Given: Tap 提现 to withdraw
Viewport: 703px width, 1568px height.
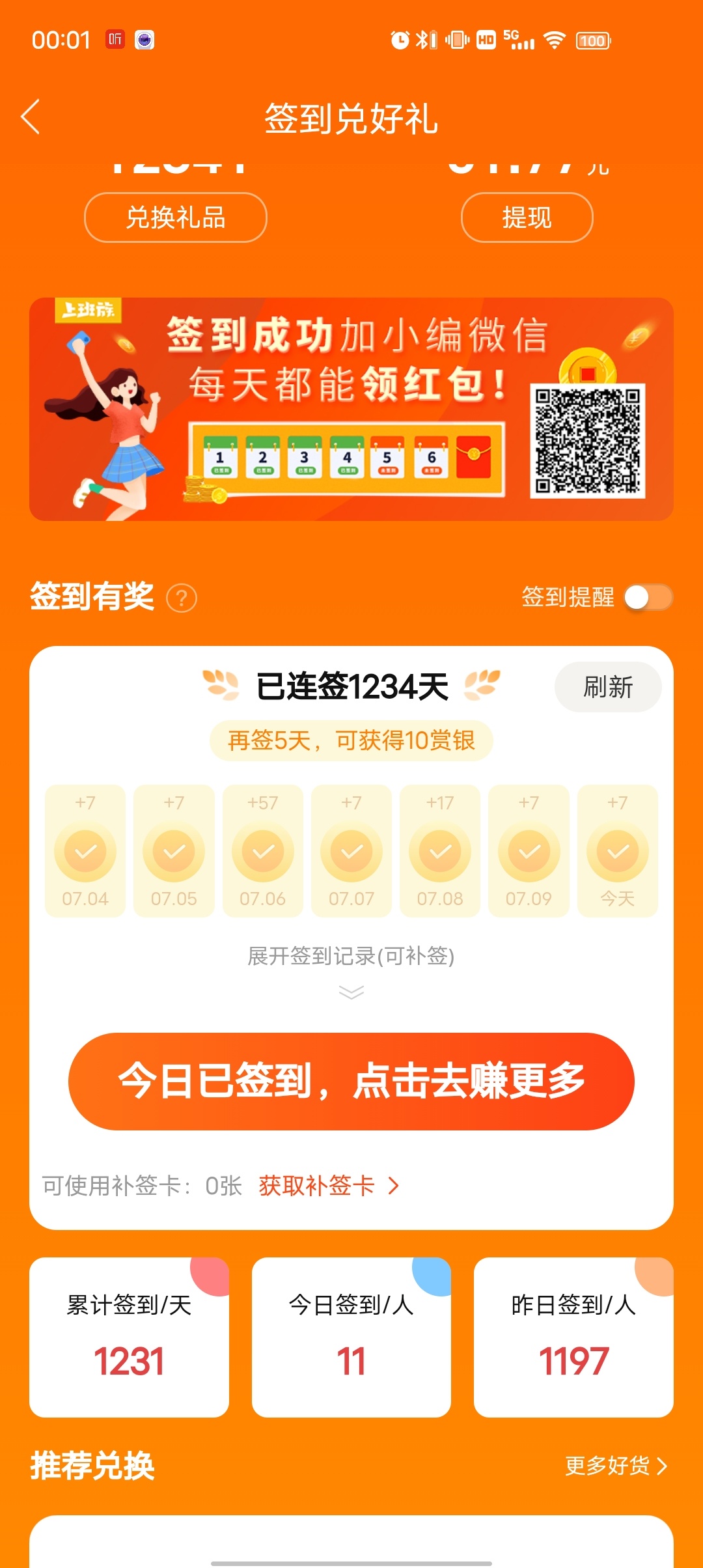Looking at the screenshot, I should pos(527,217).
